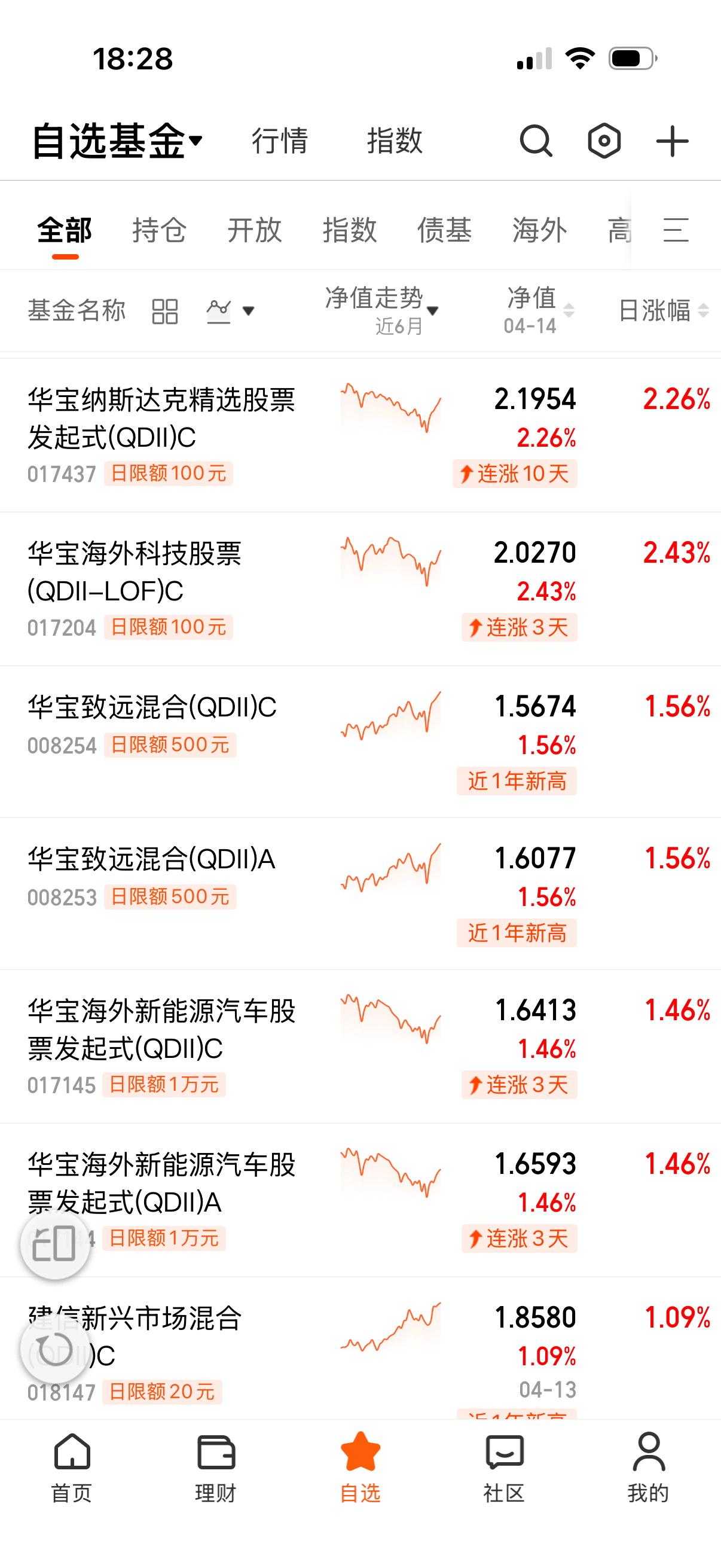
Task: Switch fund list to grid view icon
Action: [164, 311]
